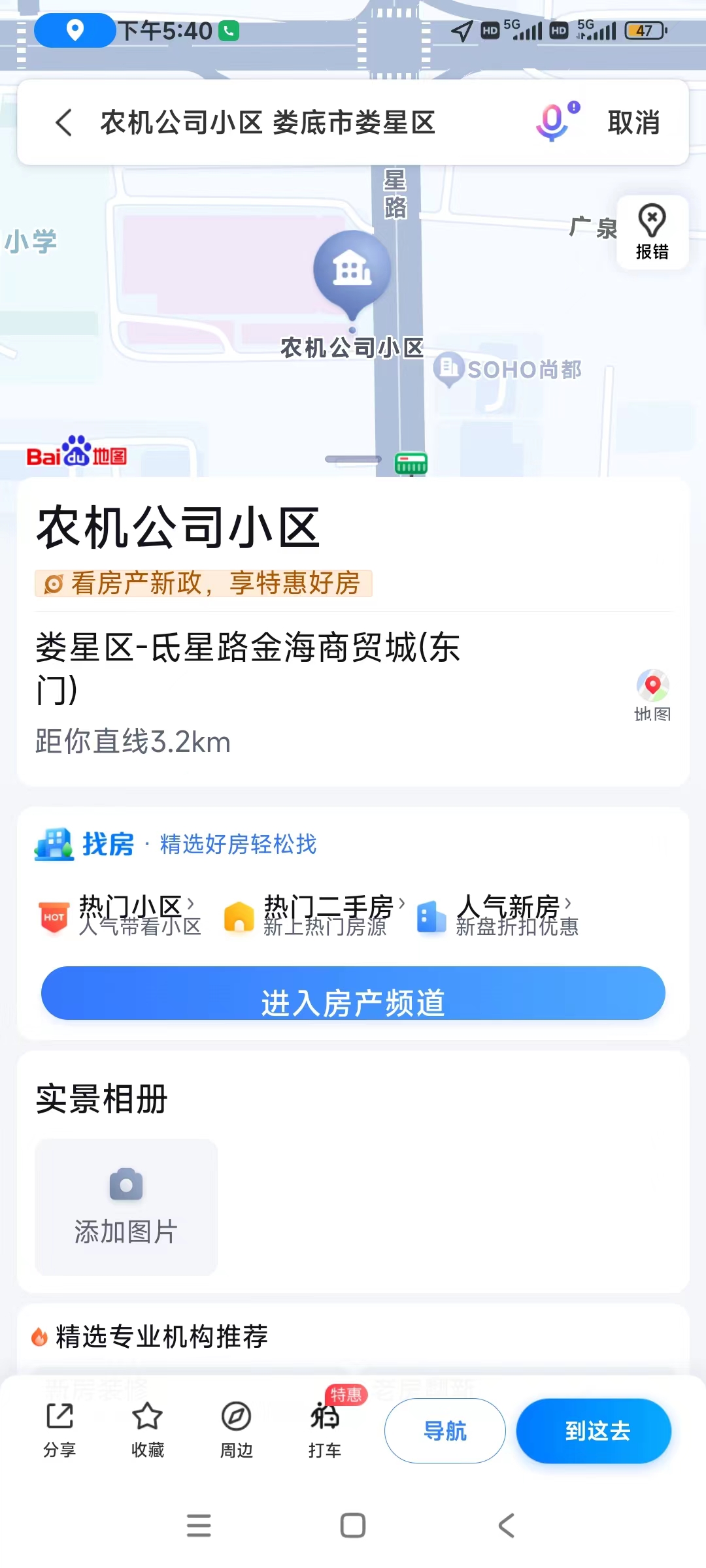
Task: Tap 取消 to cancel search
Action: coord(633,123)
